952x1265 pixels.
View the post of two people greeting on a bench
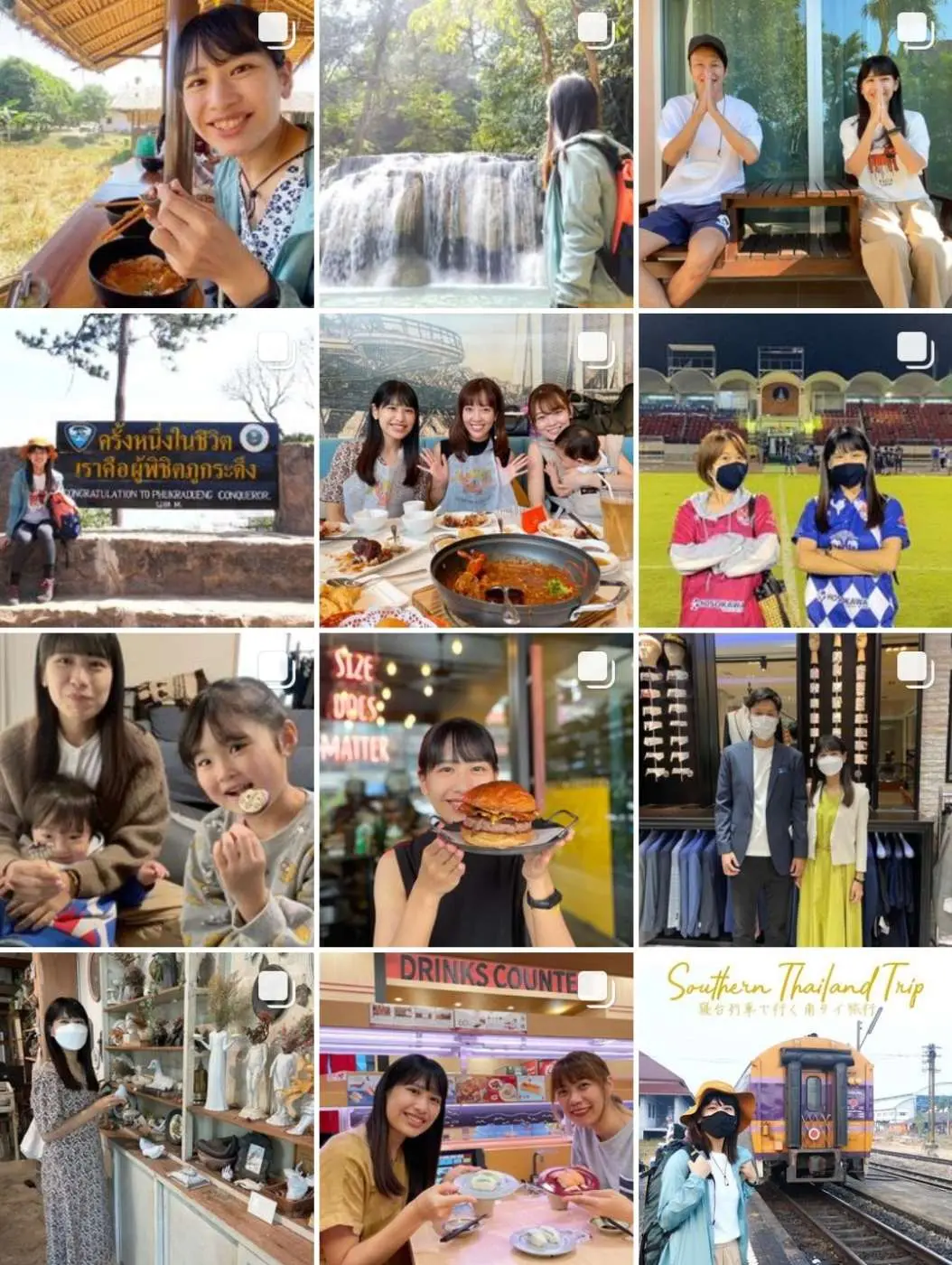[795, 154]
